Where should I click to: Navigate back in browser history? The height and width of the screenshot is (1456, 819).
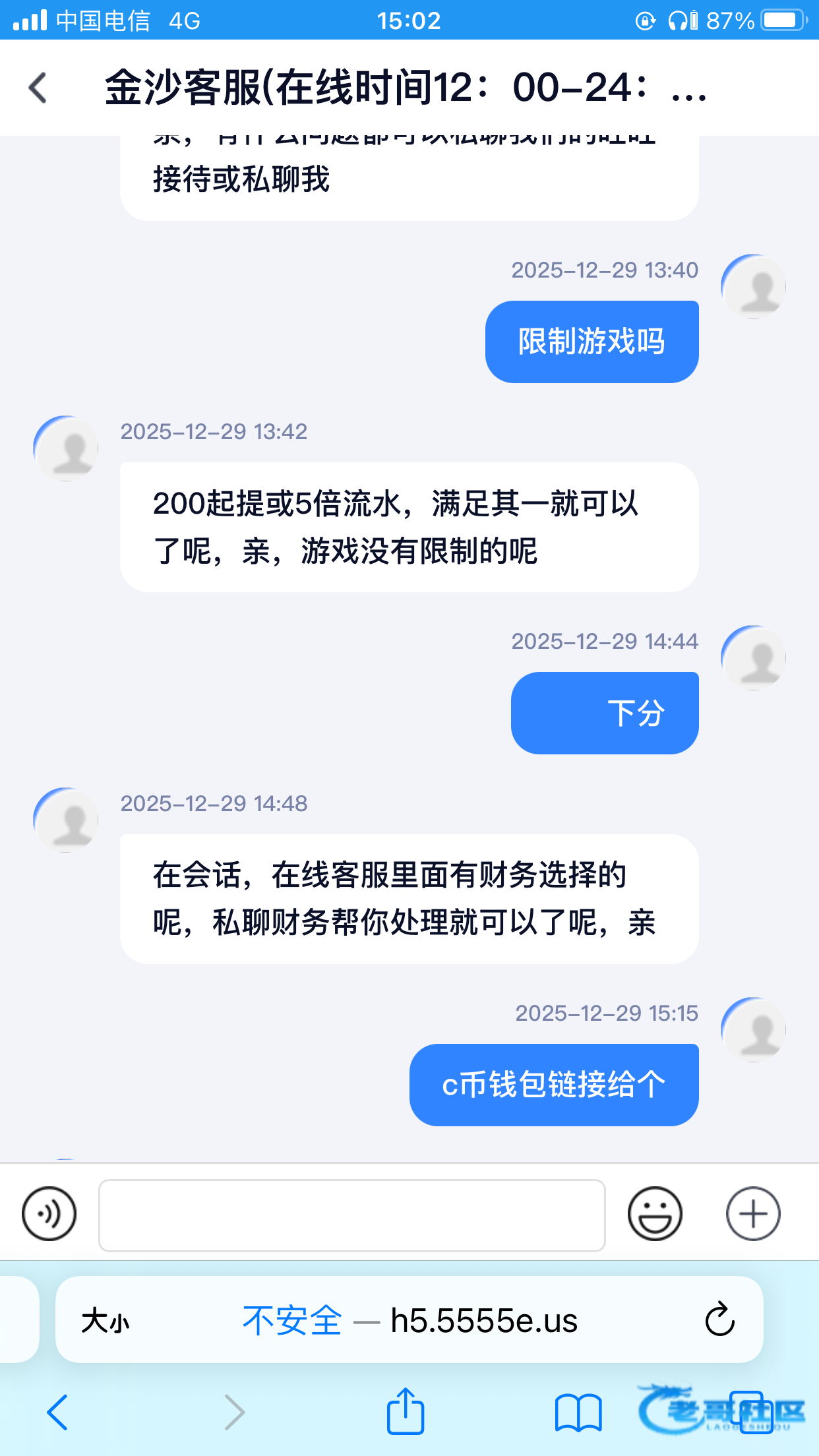coord(57,1412)
